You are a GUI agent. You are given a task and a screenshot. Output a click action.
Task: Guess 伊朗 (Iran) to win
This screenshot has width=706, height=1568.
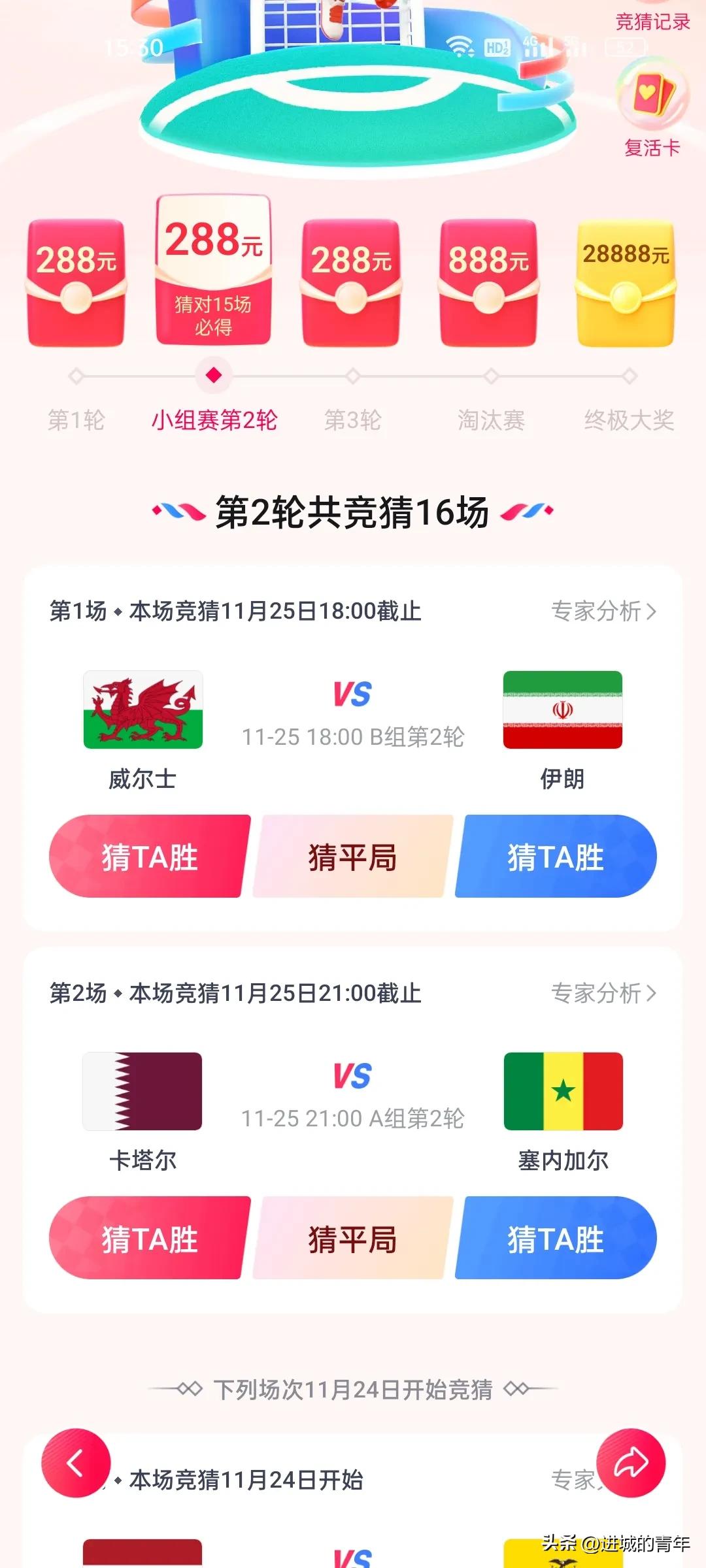coord(556,857)
